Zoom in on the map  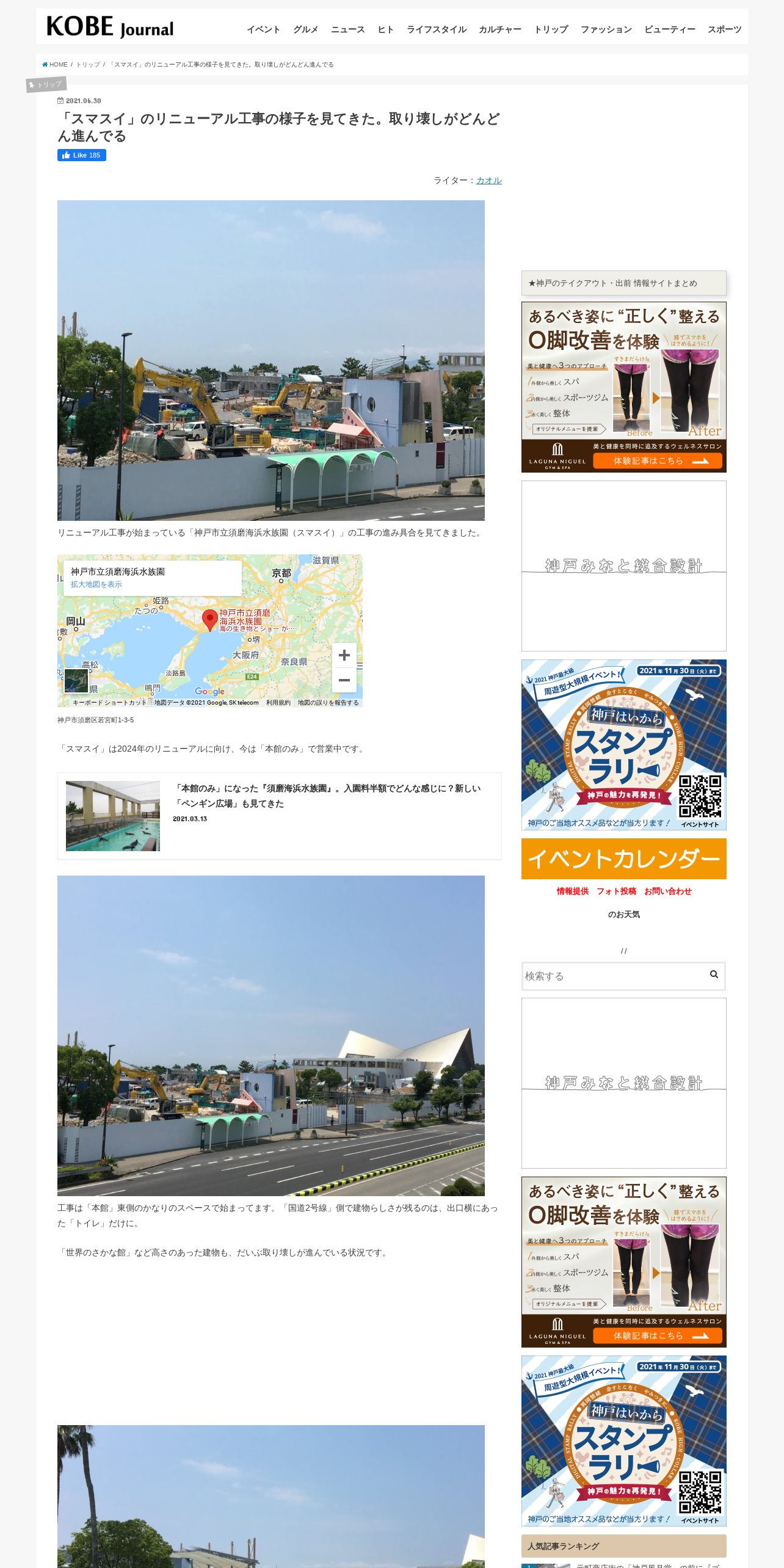coord(344,655)
